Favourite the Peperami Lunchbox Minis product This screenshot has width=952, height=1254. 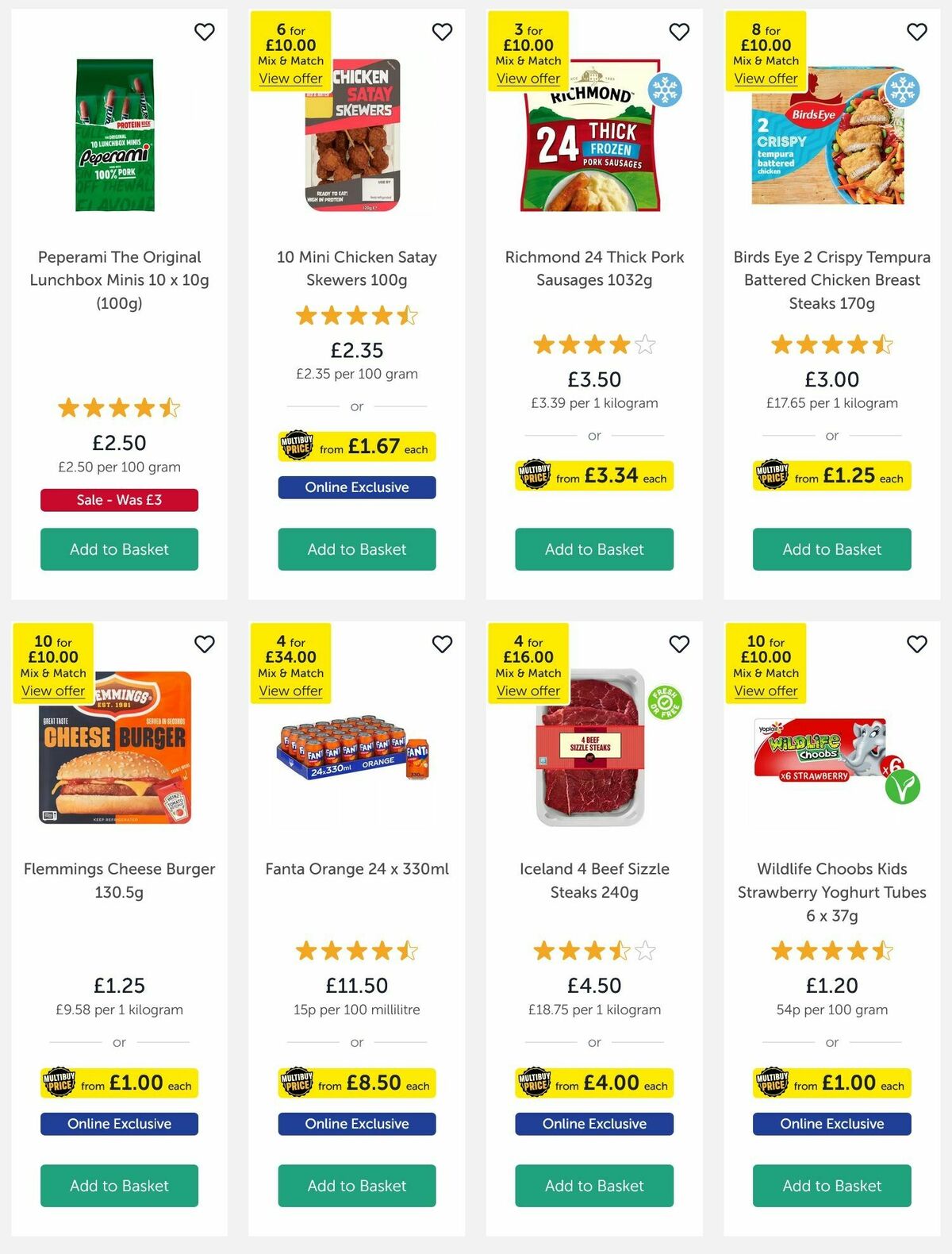tap(205, 33)
